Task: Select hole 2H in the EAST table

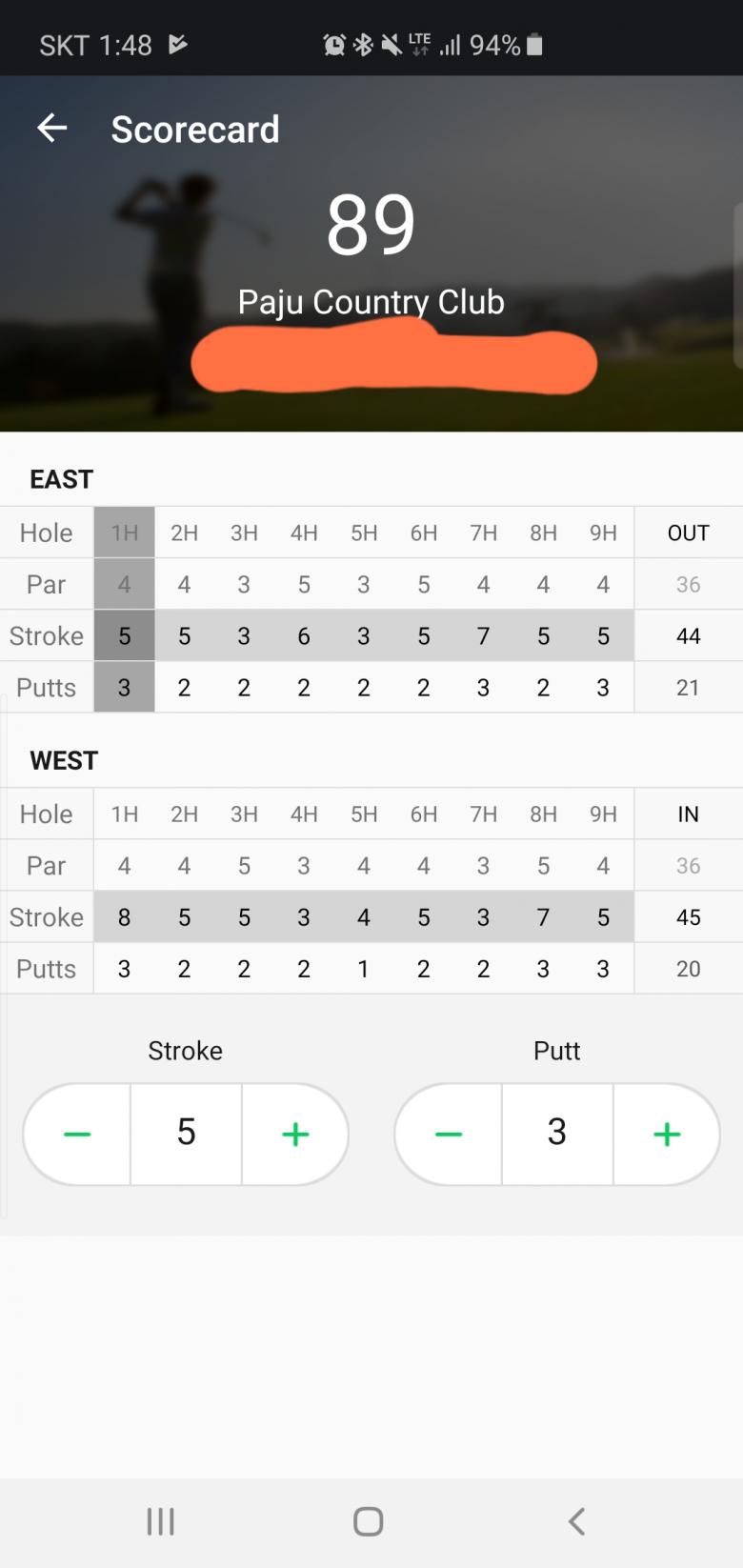Action: click(x=184, y=533)
